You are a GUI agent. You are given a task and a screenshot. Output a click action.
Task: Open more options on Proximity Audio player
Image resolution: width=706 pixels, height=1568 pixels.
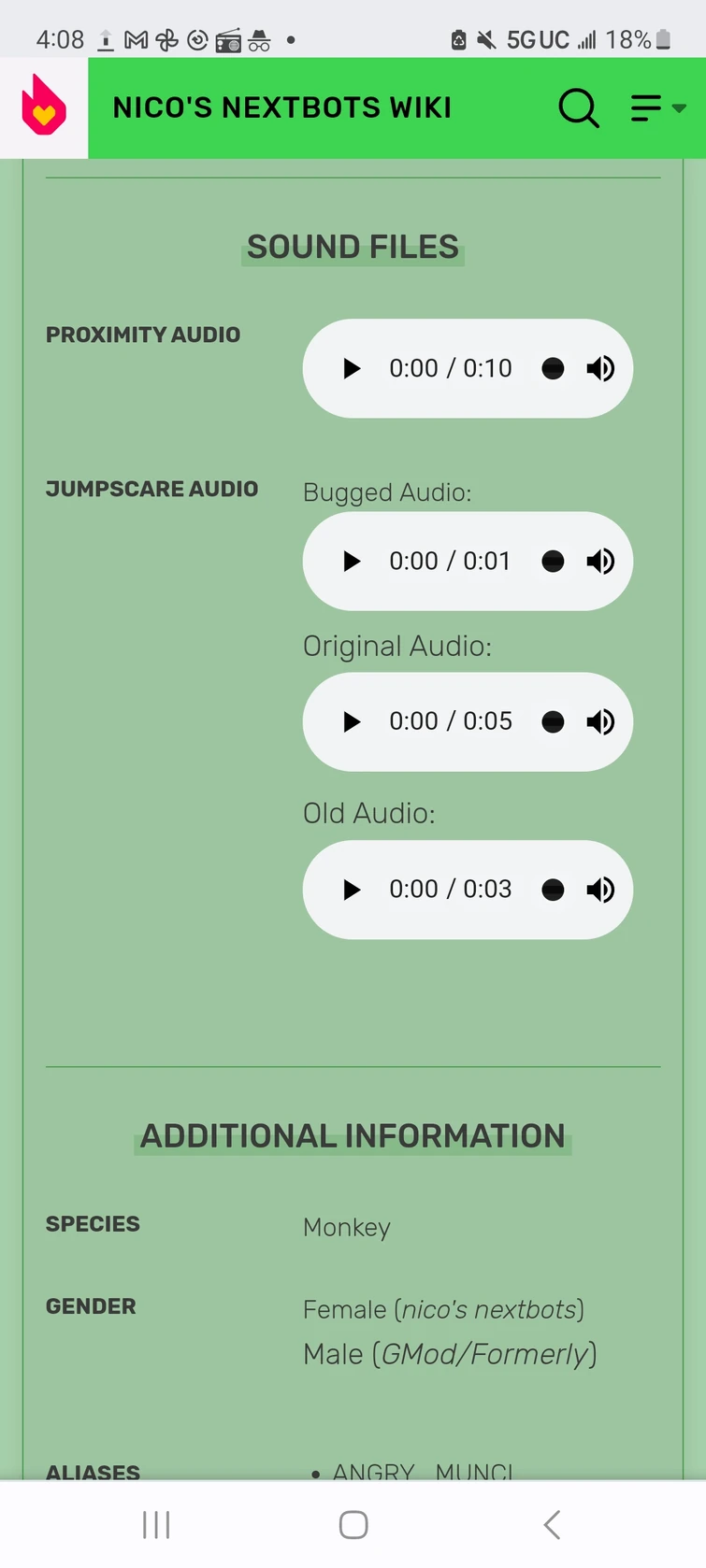tap(553, 368)
